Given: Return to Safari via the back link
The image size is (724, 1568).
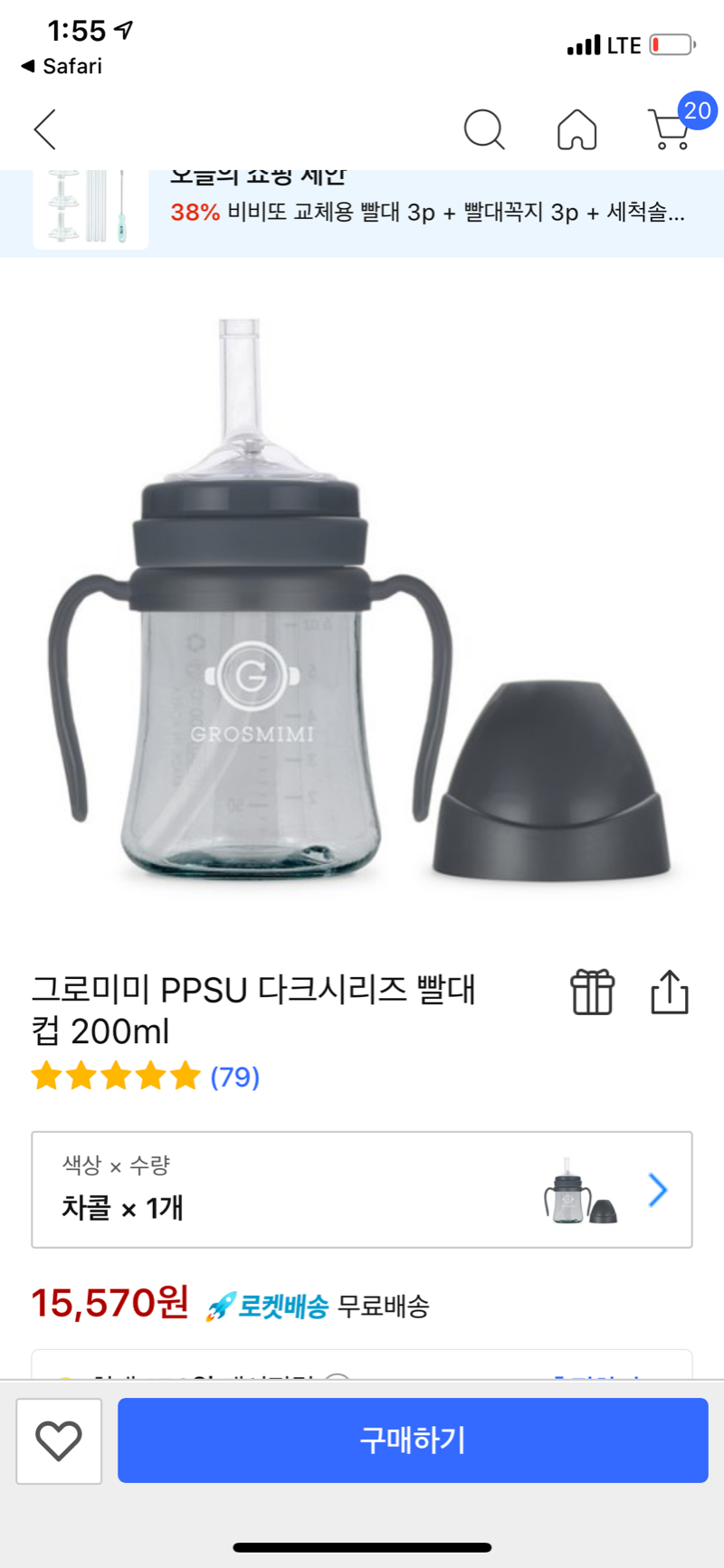Looking at the screenshot, I should coord(62,66).
